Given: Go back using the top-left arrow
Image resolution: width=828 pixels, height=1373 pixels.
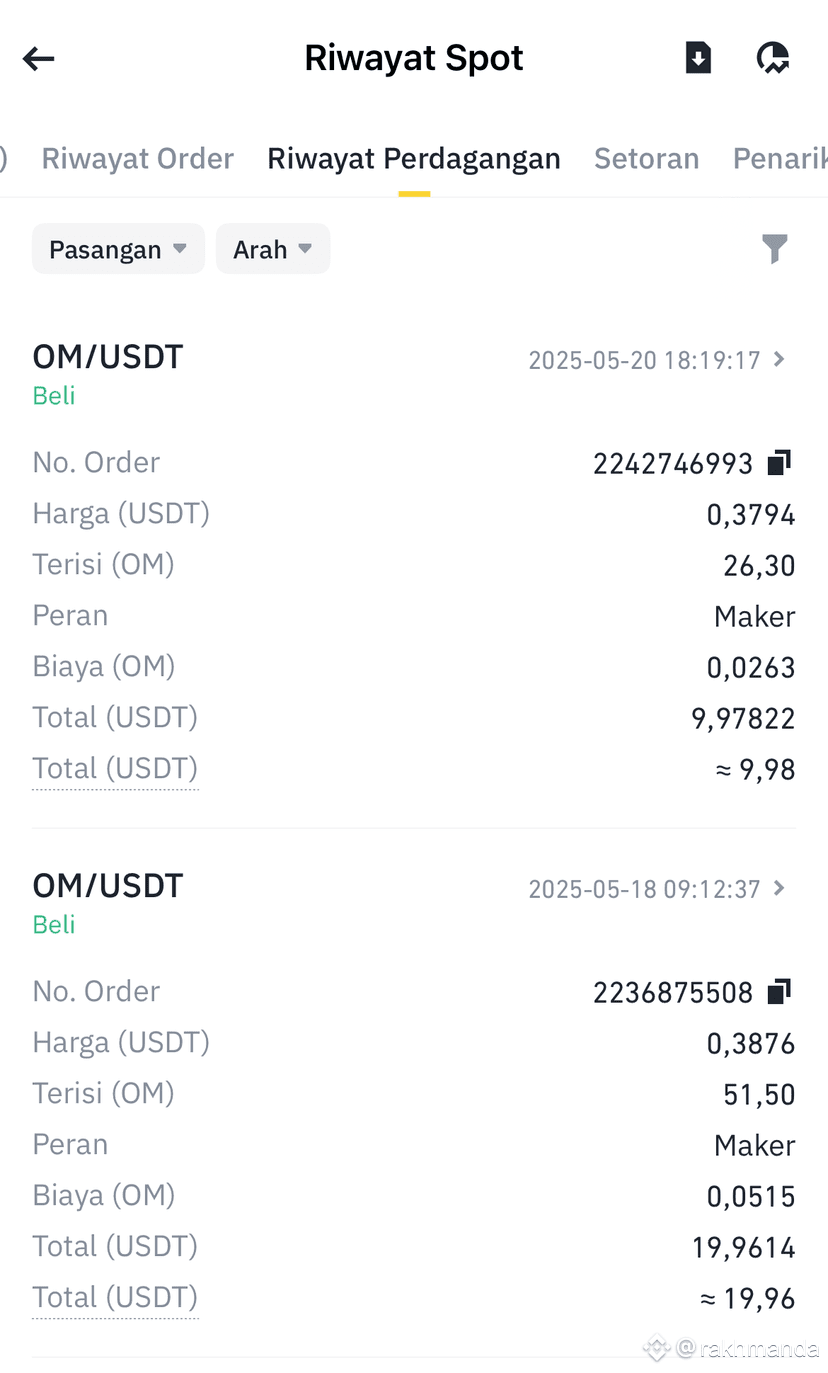Looking at the screenshot, I should (x=38, y=59).
